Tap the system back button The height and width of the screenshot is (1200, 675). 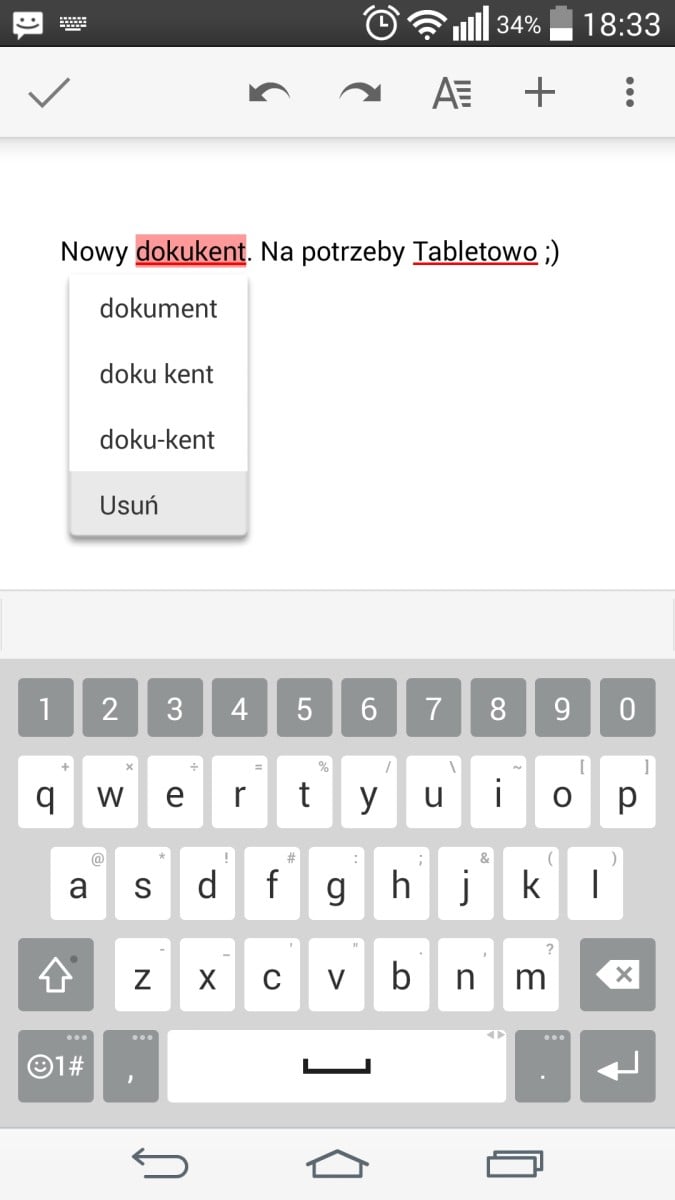160,1163
